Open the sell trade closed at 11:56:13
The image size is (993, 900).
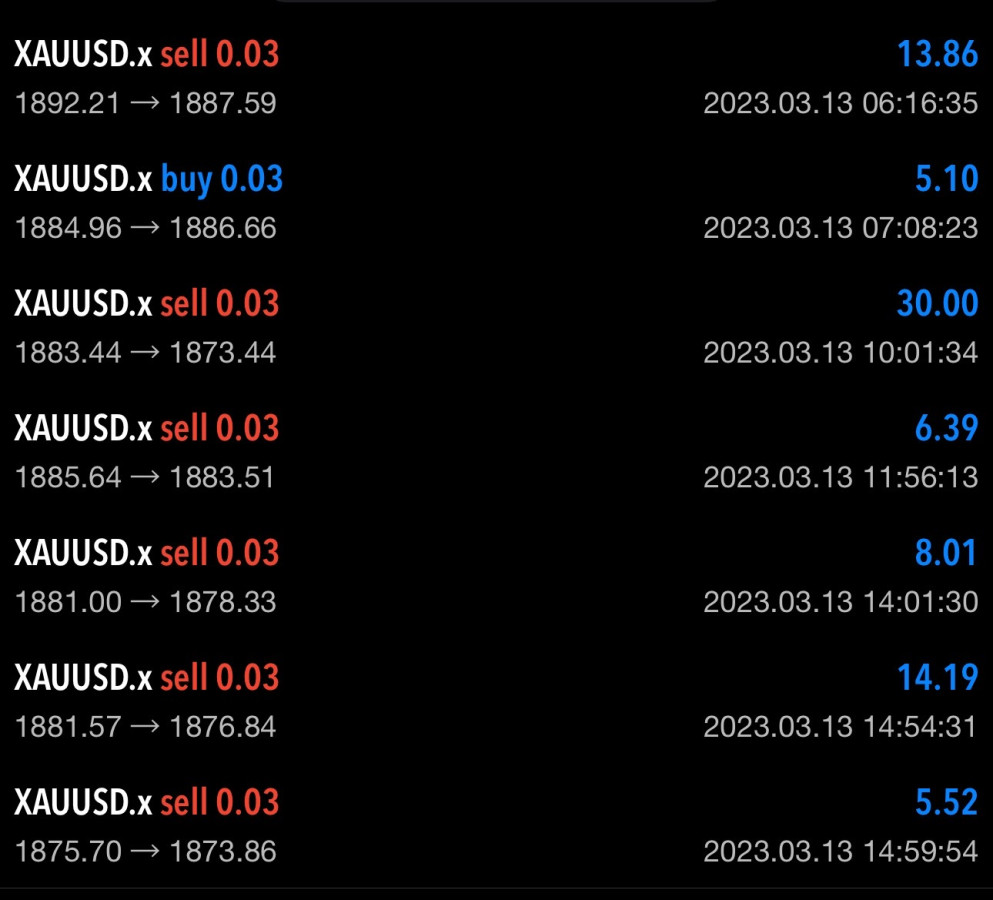pyautogui.click(x=496, y=452)
